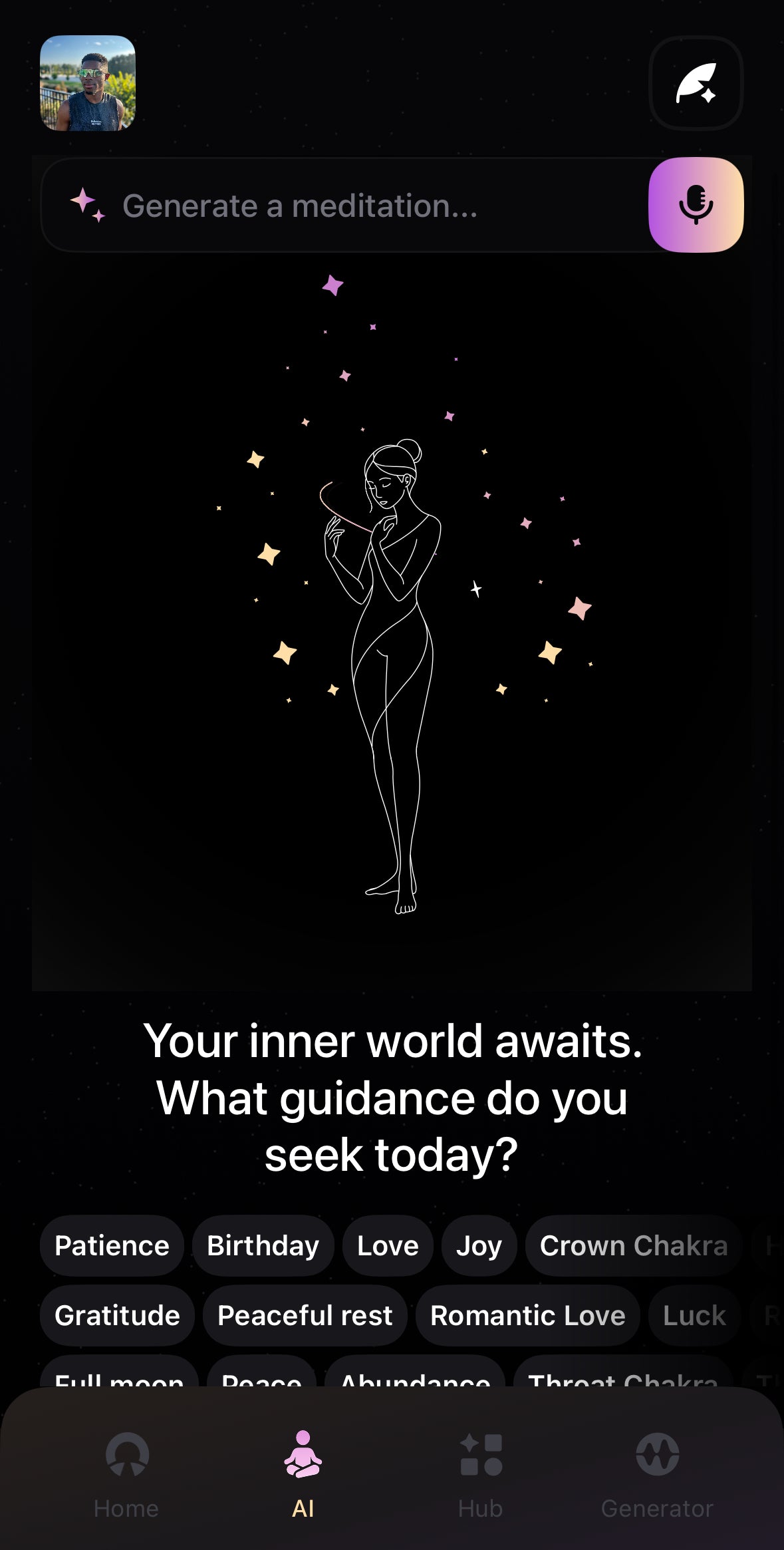Select the Joy chip
The height and width of the screenshot is (1550, 784).
coord(479,1245)
